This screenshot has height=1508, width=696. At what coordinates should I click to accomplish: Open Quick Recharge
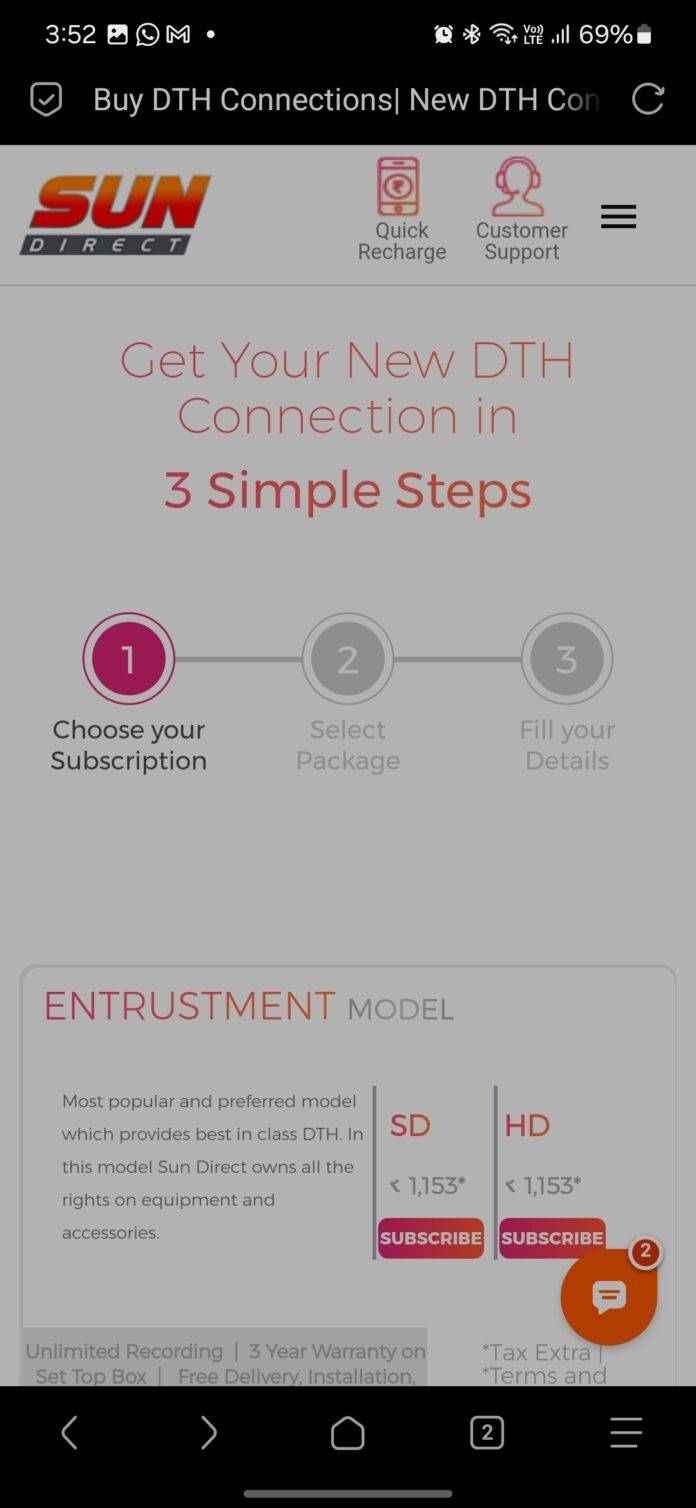401,210
